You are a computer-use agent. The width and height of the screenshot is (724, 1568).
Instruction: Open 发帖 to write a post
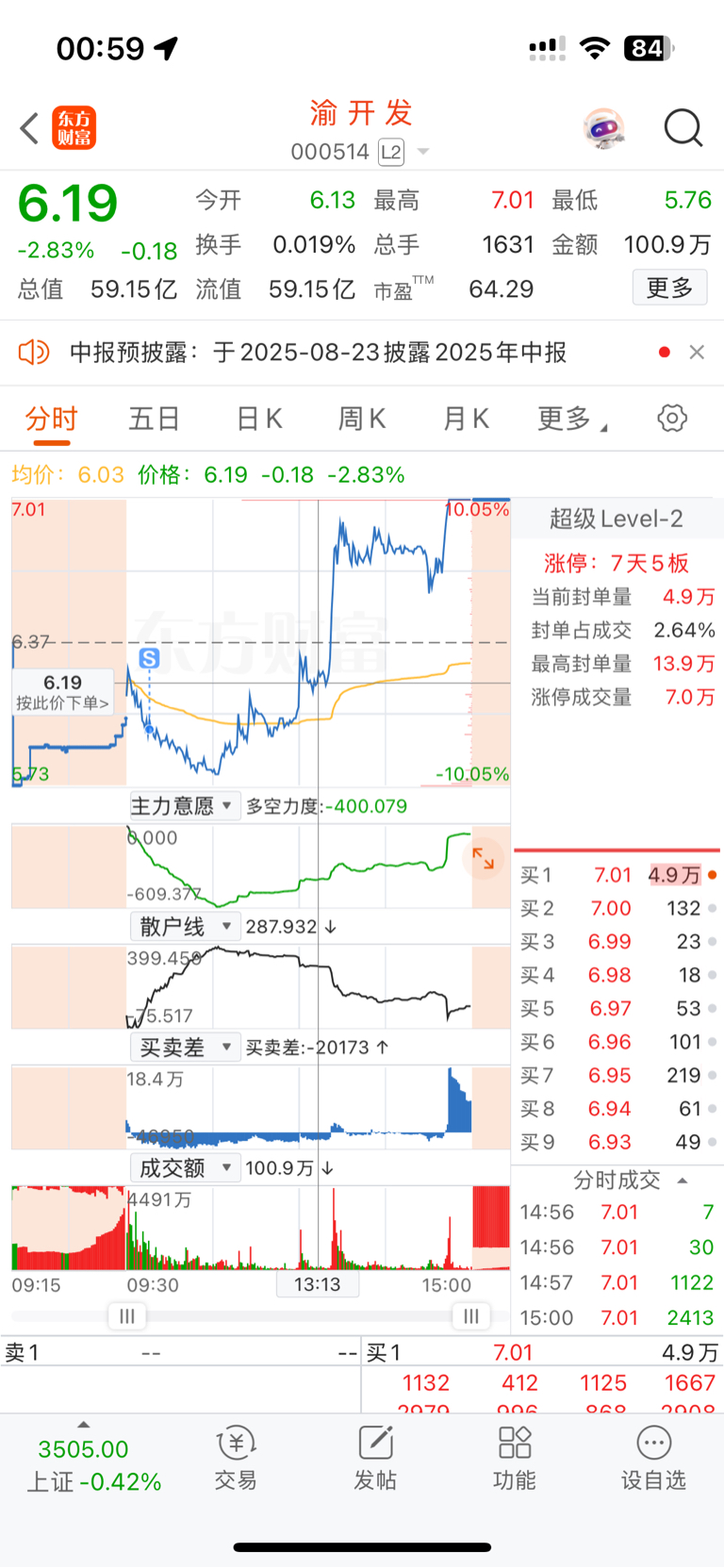[375, 1458]
